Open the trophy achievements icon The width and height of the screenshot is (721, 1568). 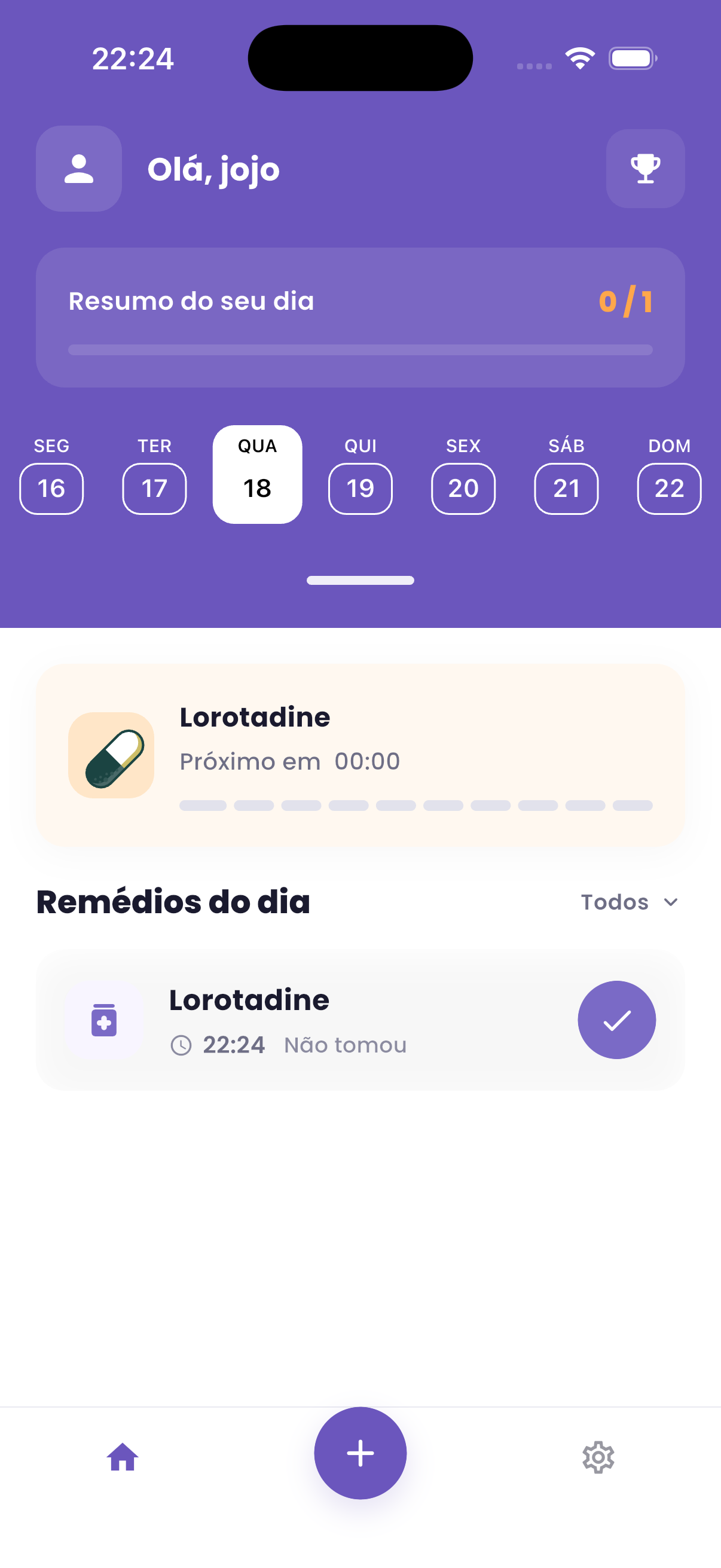tap(645, 169)
